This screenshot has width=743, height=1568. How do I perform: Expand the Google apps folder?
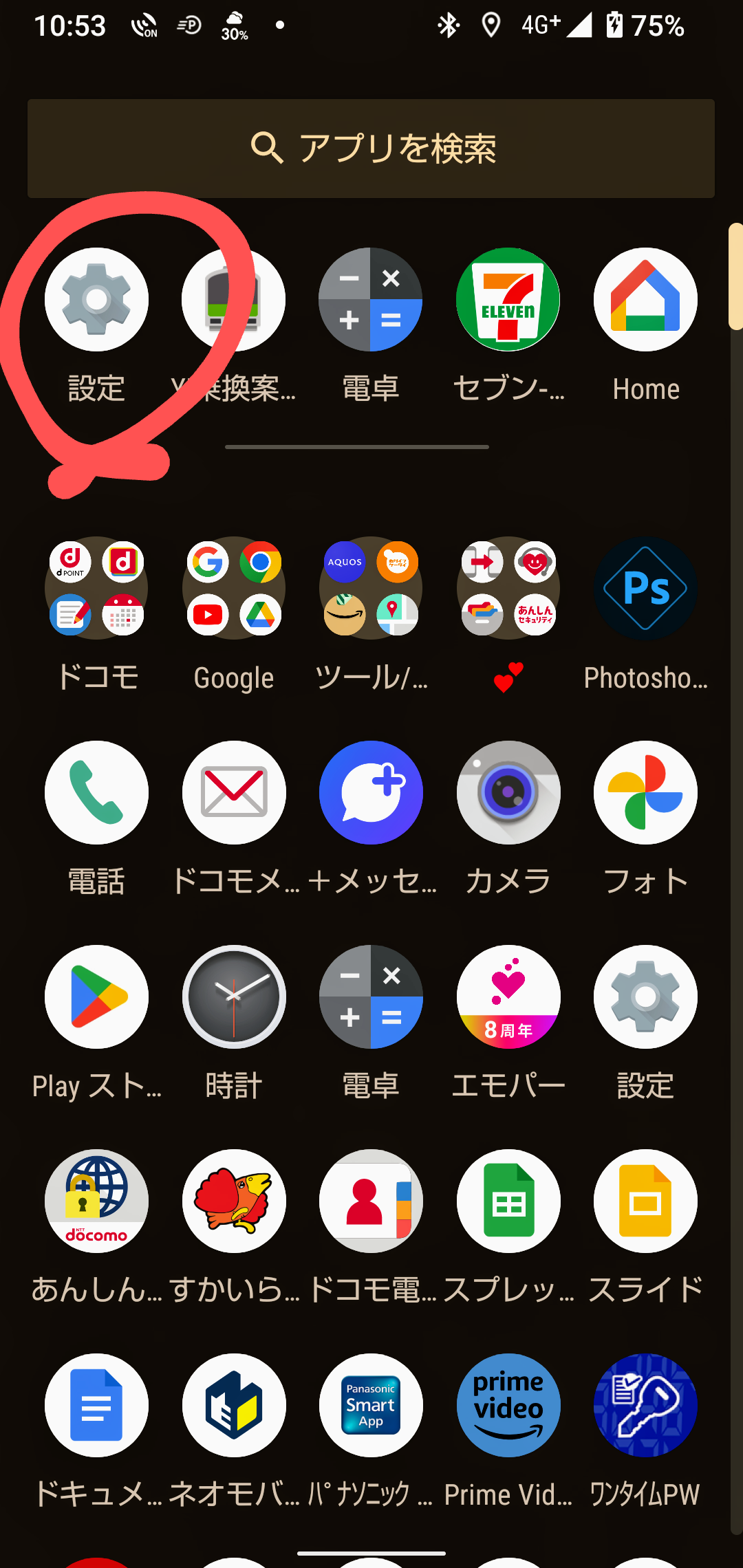234,589
